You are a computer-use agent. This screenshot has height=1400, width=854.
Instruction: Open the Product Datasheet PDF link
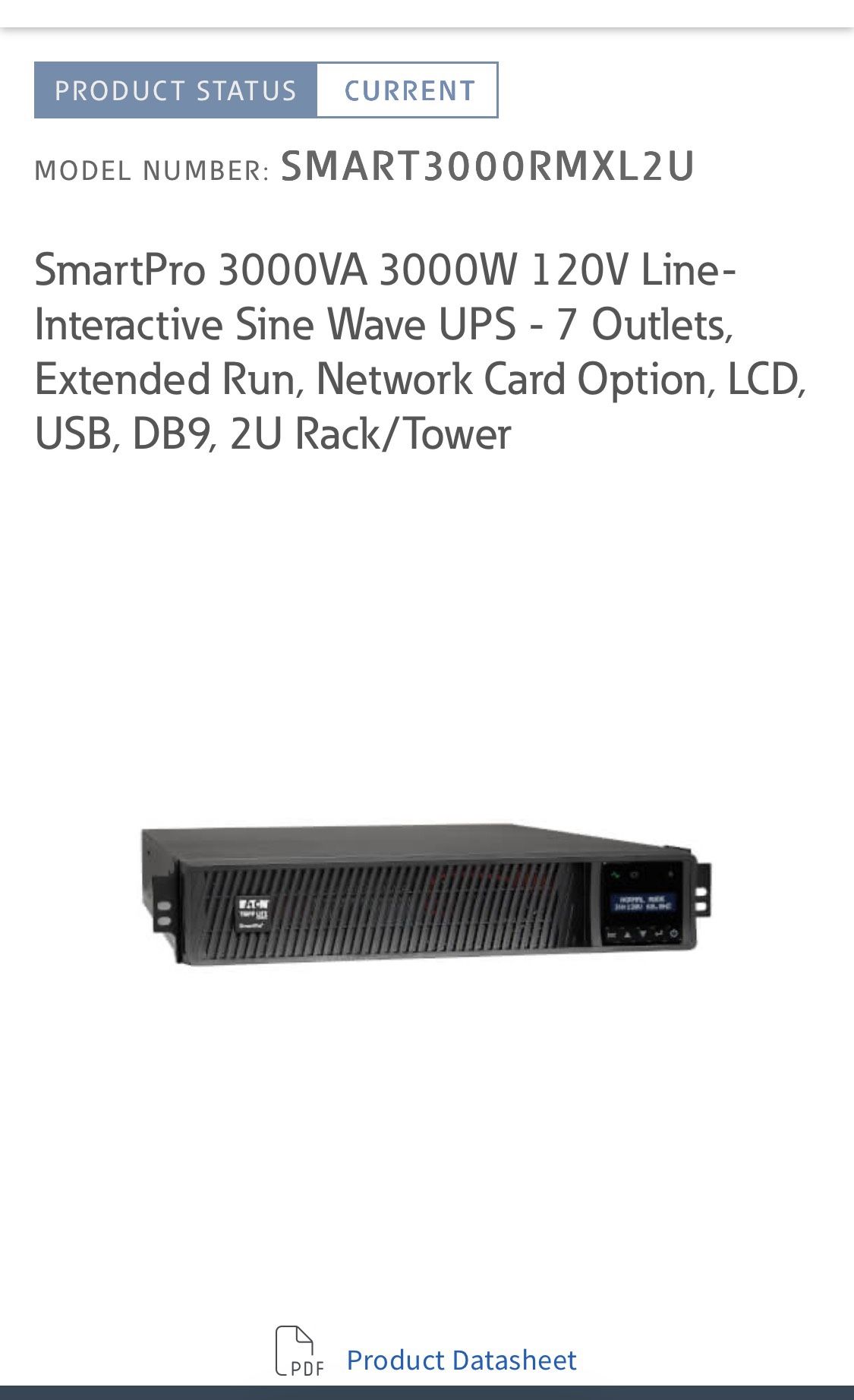click(461, 1360)
